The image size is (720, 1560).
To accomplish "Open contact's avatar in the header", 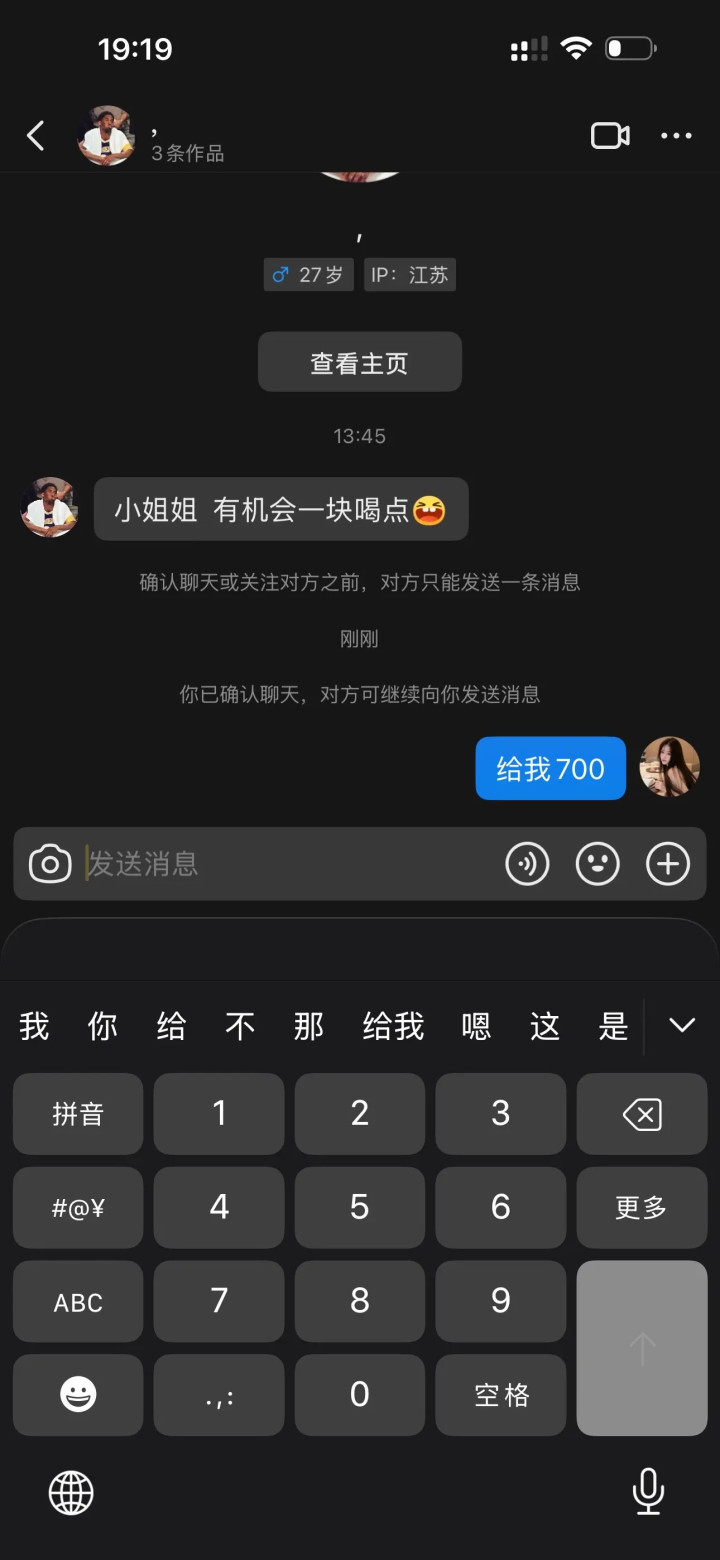I will pyautogui.click(x=106, y=136).
